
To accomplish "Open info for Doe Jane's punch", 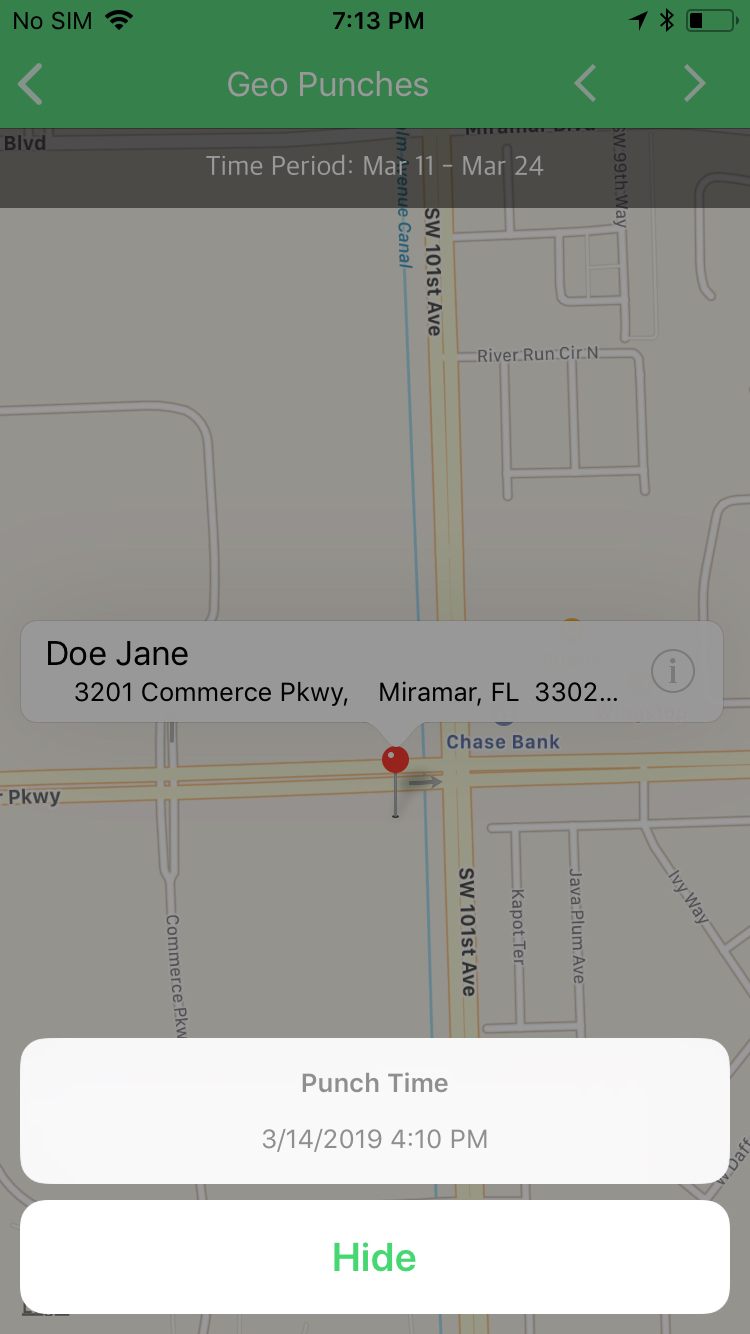I will (672, 672).
